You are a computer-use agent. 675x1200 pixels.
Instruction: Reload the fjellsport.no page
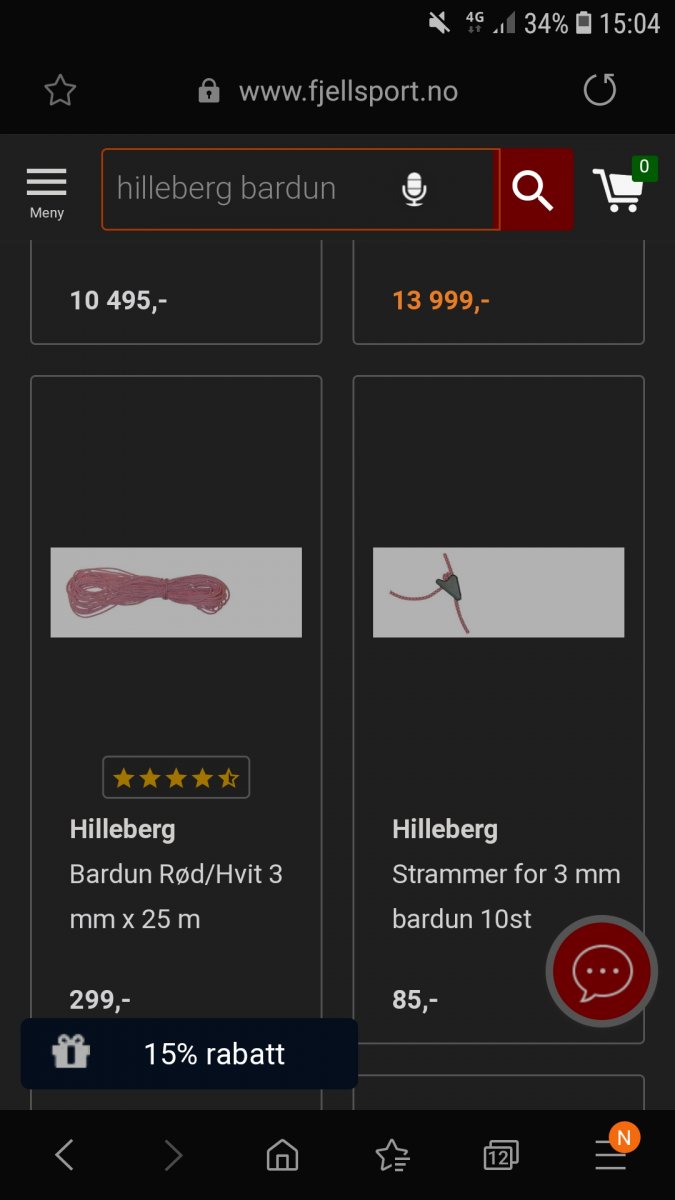pos(600,91)
